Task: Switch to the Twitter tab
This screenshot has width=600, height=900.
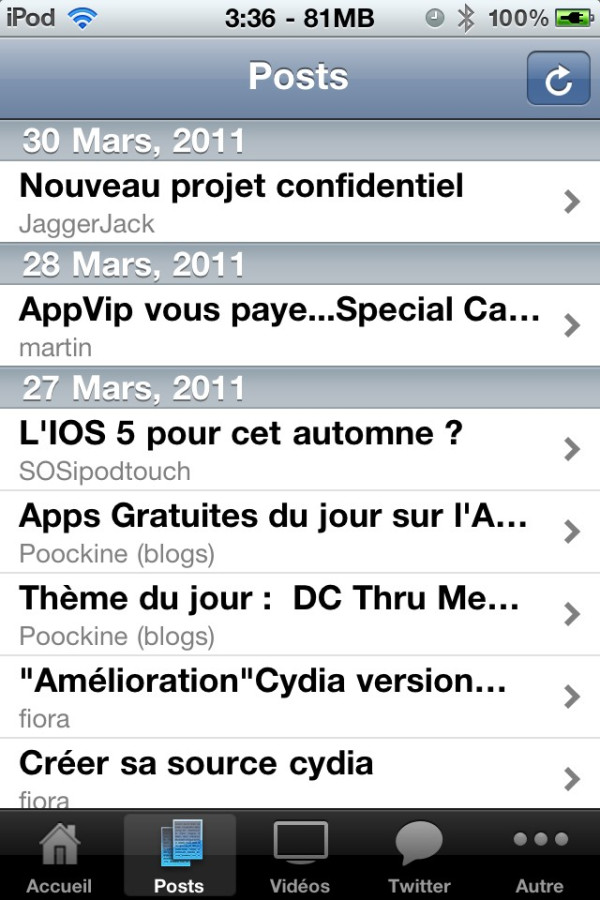Action: [x=420, y=856]
